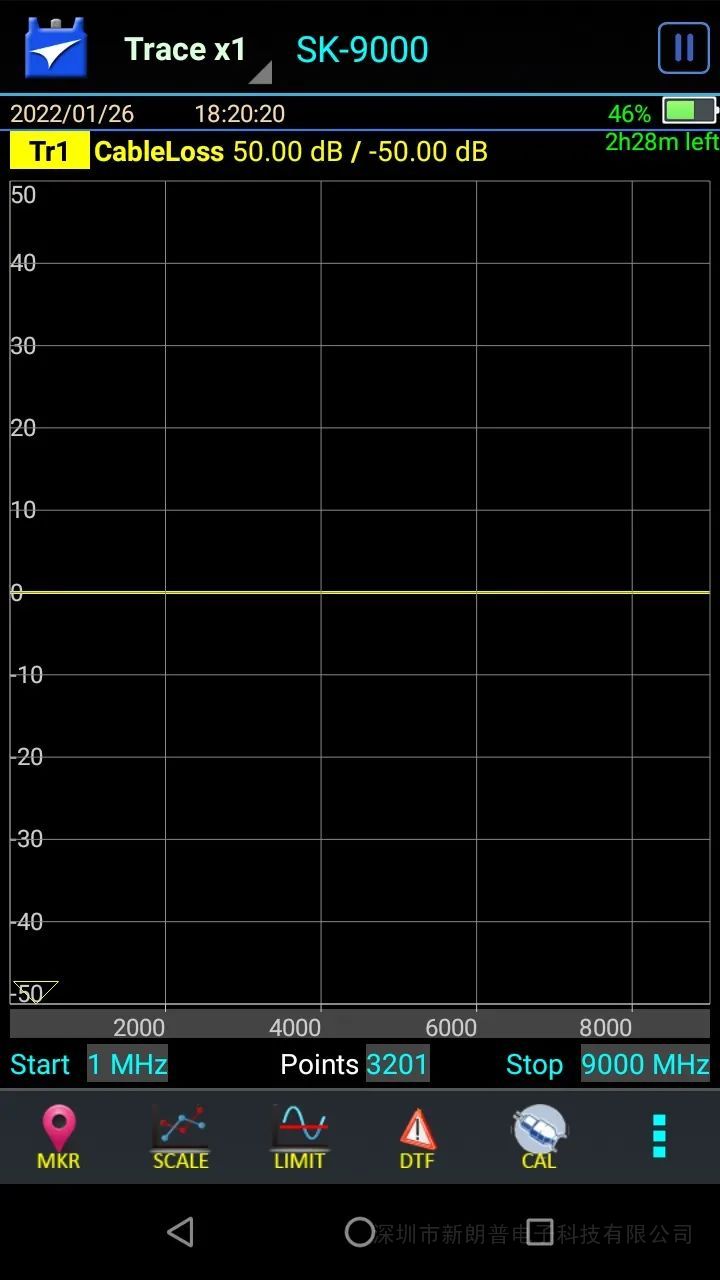
Task: Open the LIMIT line tool
Action: coord(299,1137)
